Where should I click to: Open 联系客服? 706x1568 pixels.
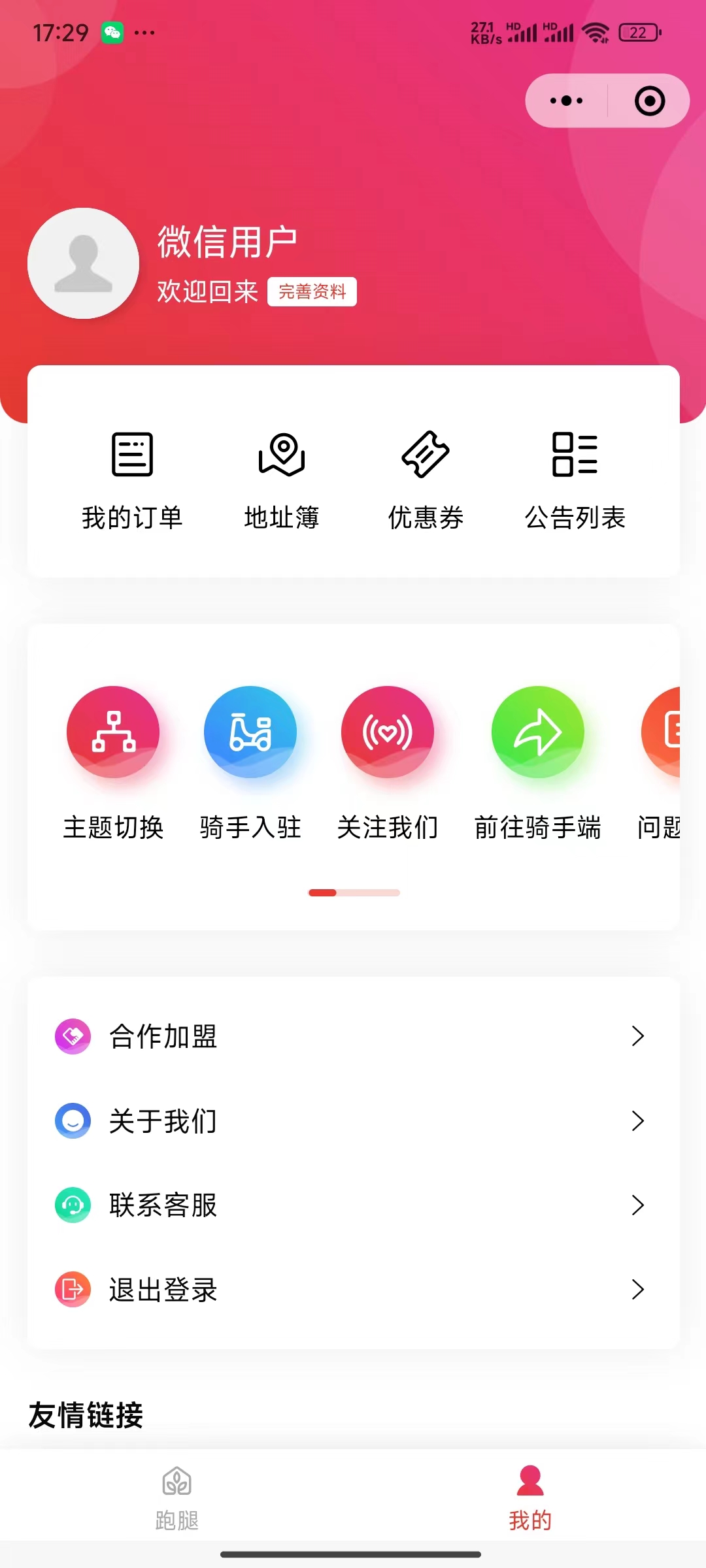pos(353,1205)
